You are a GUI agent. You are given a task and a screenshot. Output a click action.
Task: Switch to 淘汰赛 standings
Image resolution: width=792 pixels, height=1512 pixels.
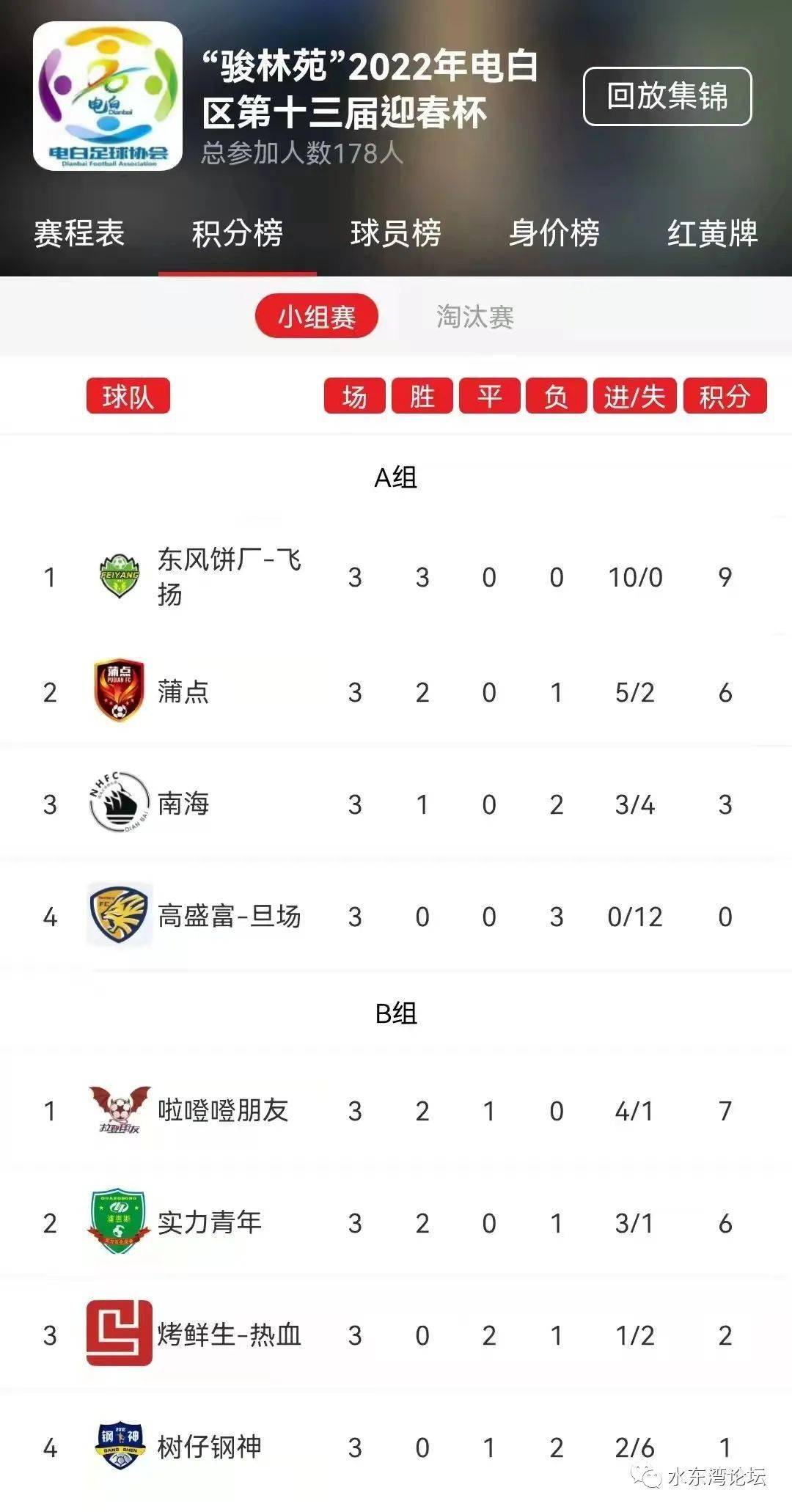[475, 317]
